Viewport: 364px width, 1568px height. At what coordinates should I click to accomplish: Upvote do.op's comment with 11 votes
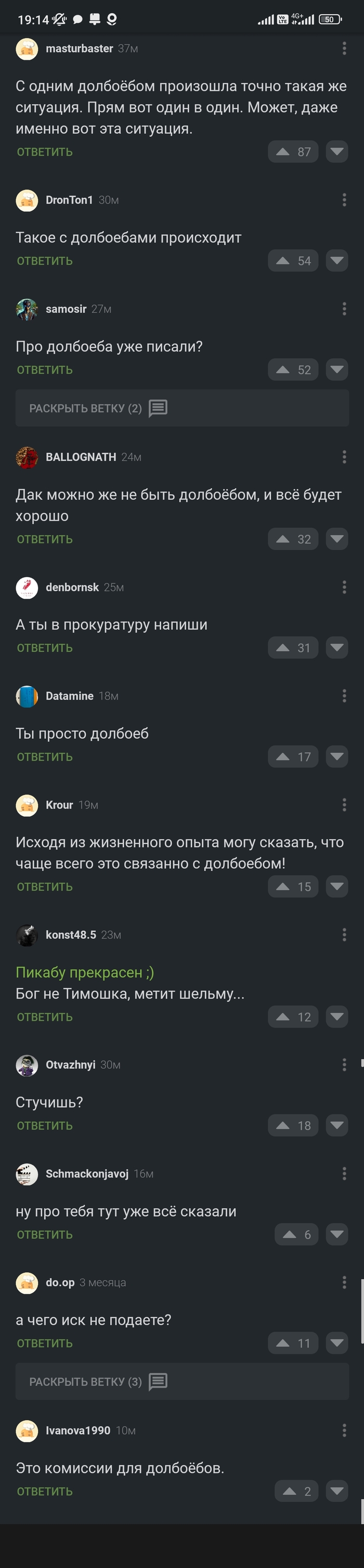[x=293, y=1343]
